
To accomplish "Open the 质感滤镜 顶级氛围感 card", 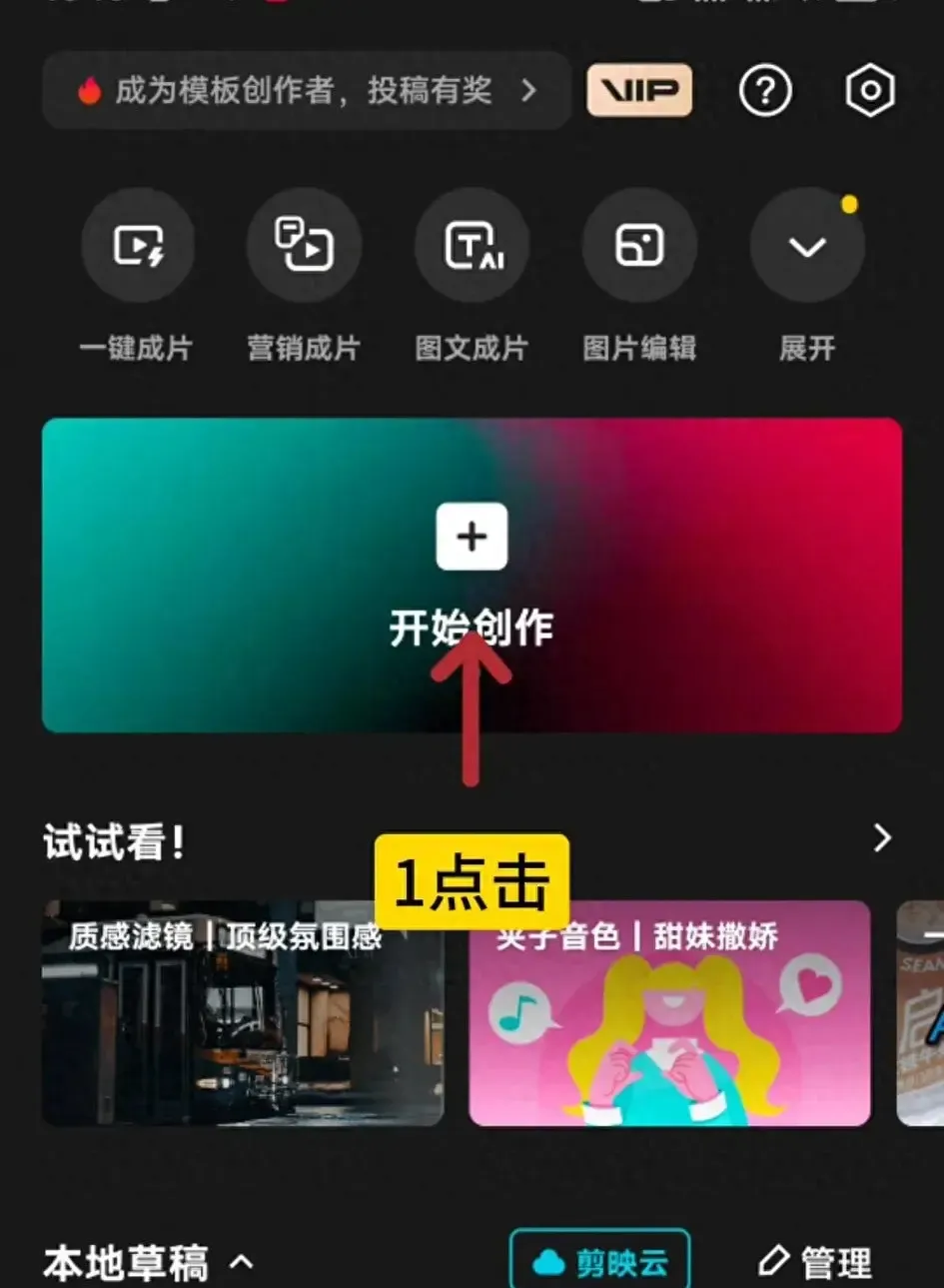I will 243,1014.
